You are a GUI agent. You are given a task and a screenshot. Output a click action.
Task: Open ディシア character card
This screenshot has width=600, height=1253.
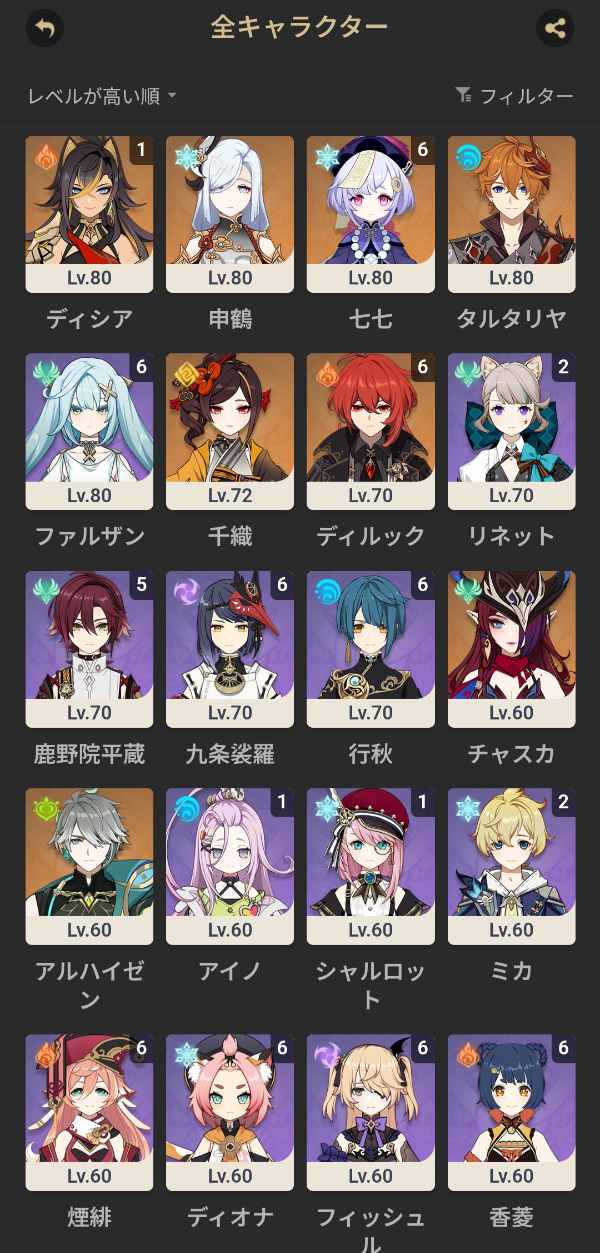[x=89, y=214]
